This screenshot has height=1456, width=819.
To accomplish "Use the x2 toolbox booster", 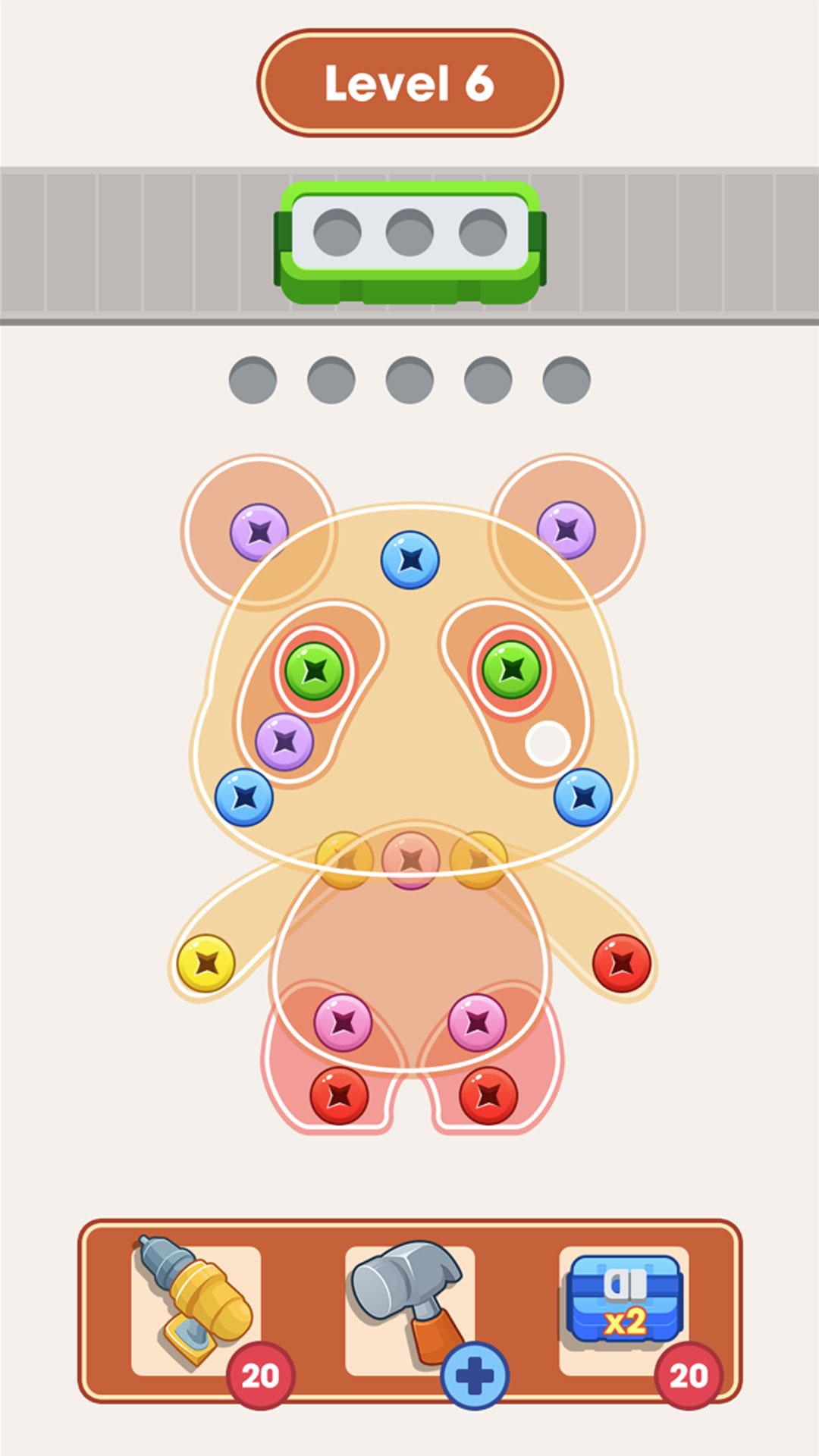I will pos(623,1310).
